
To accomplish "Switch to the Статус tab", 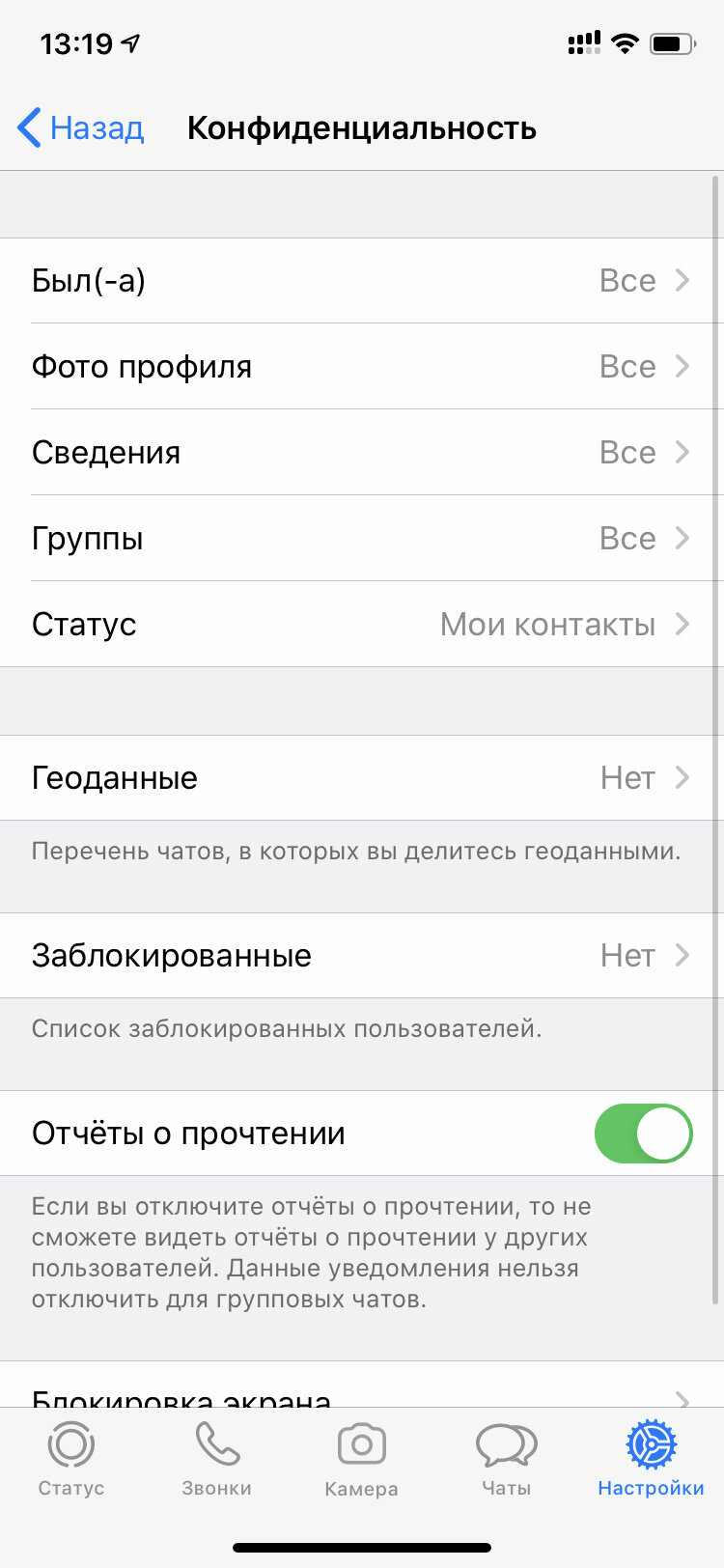I will 71,1458.
